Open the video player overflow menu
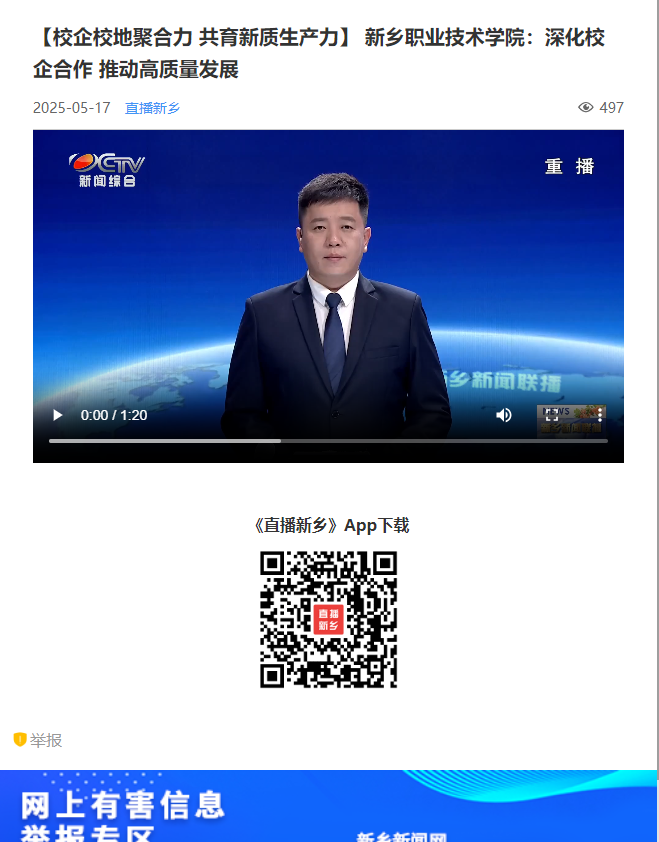Screen dimensions: 659x842 tap(599, 415)
